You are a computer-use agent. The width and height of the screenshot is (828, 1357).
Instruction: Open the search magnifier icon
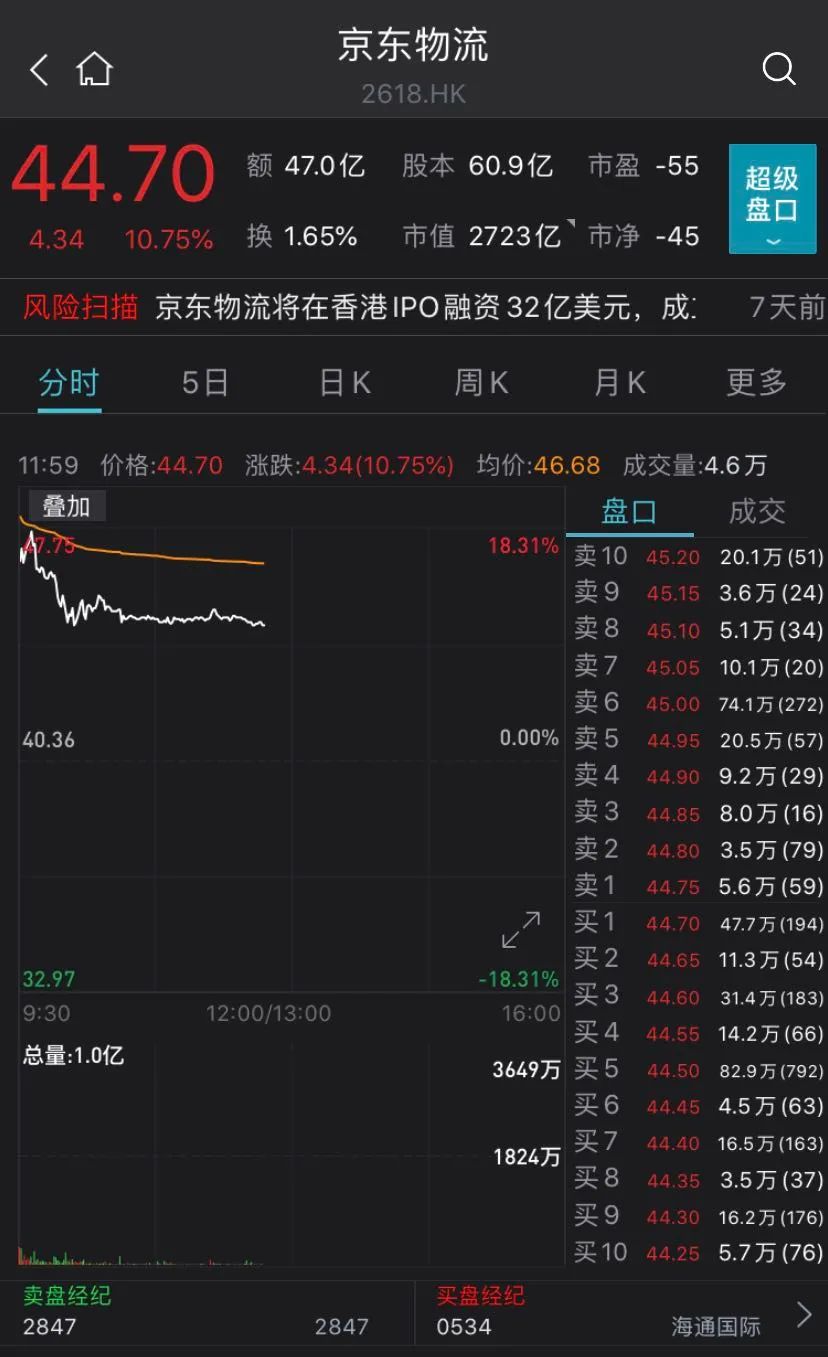778,69
